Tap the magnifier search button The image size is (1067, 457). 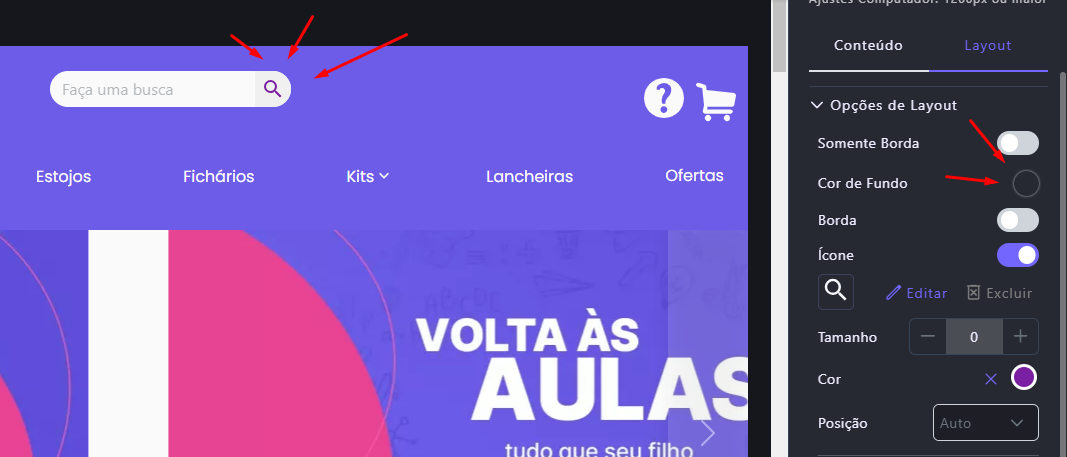pos(273,89)
